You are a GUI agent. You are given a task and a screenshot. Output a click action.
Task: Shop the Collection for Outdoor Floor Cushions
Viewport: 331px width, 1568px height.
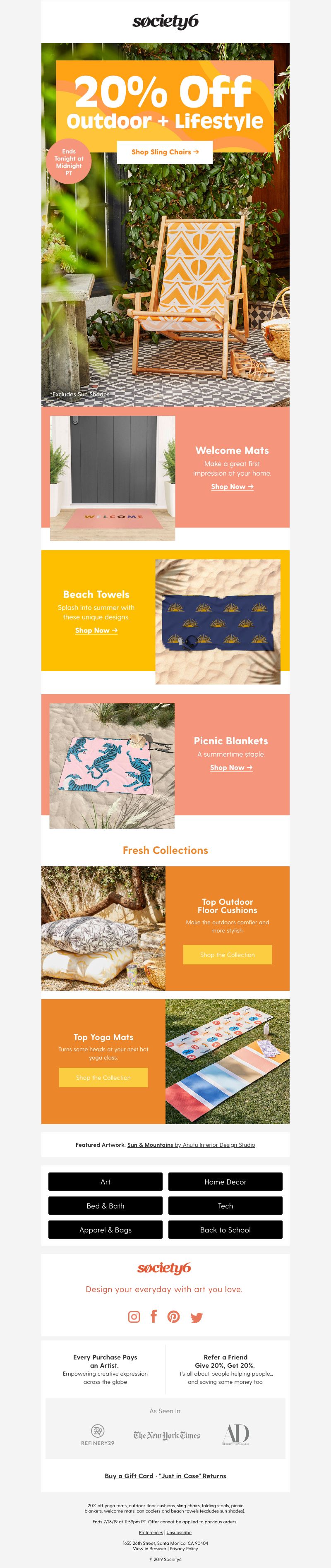pos(227,954)
